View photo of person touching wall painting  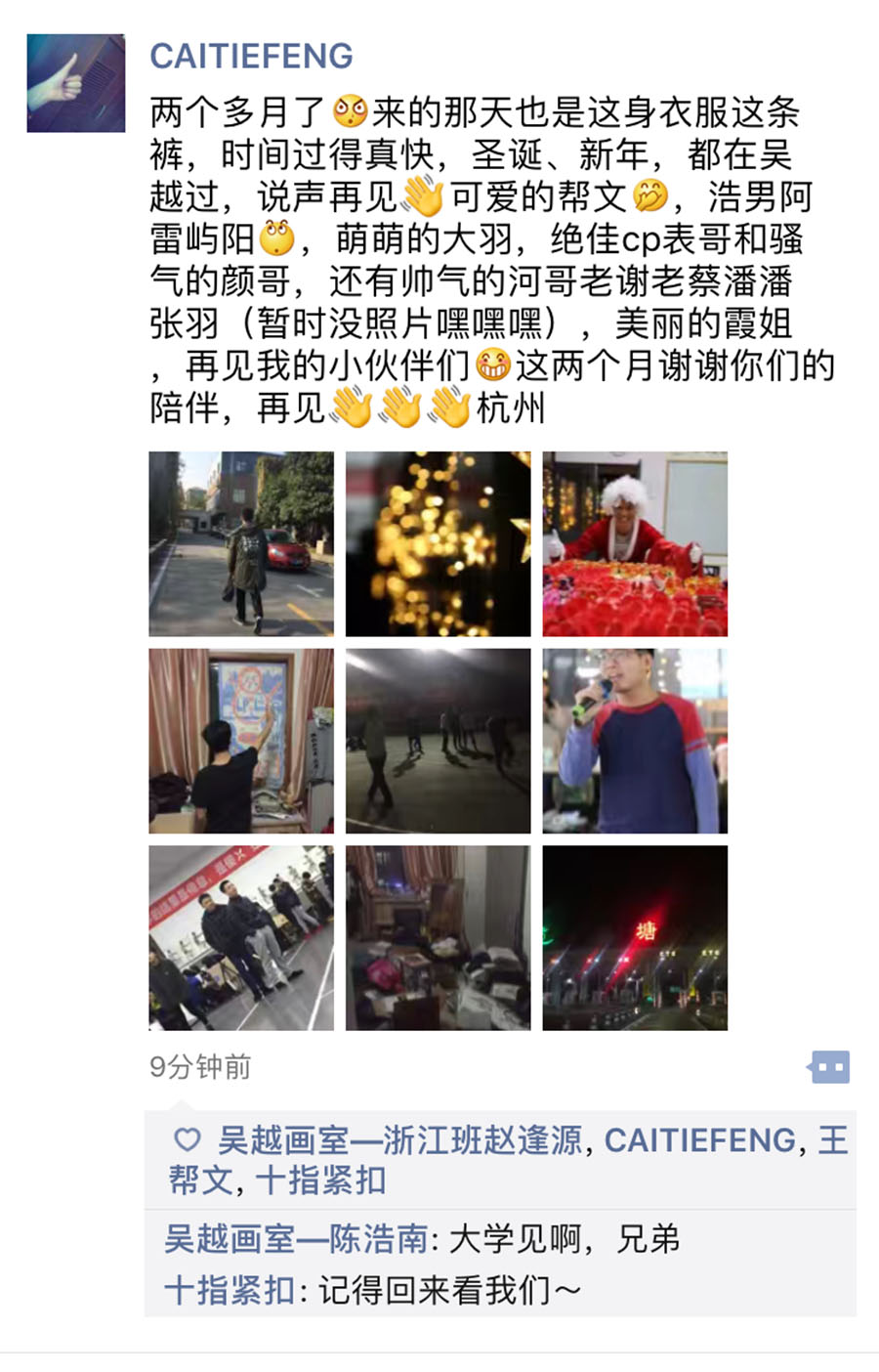pos(241,741)
